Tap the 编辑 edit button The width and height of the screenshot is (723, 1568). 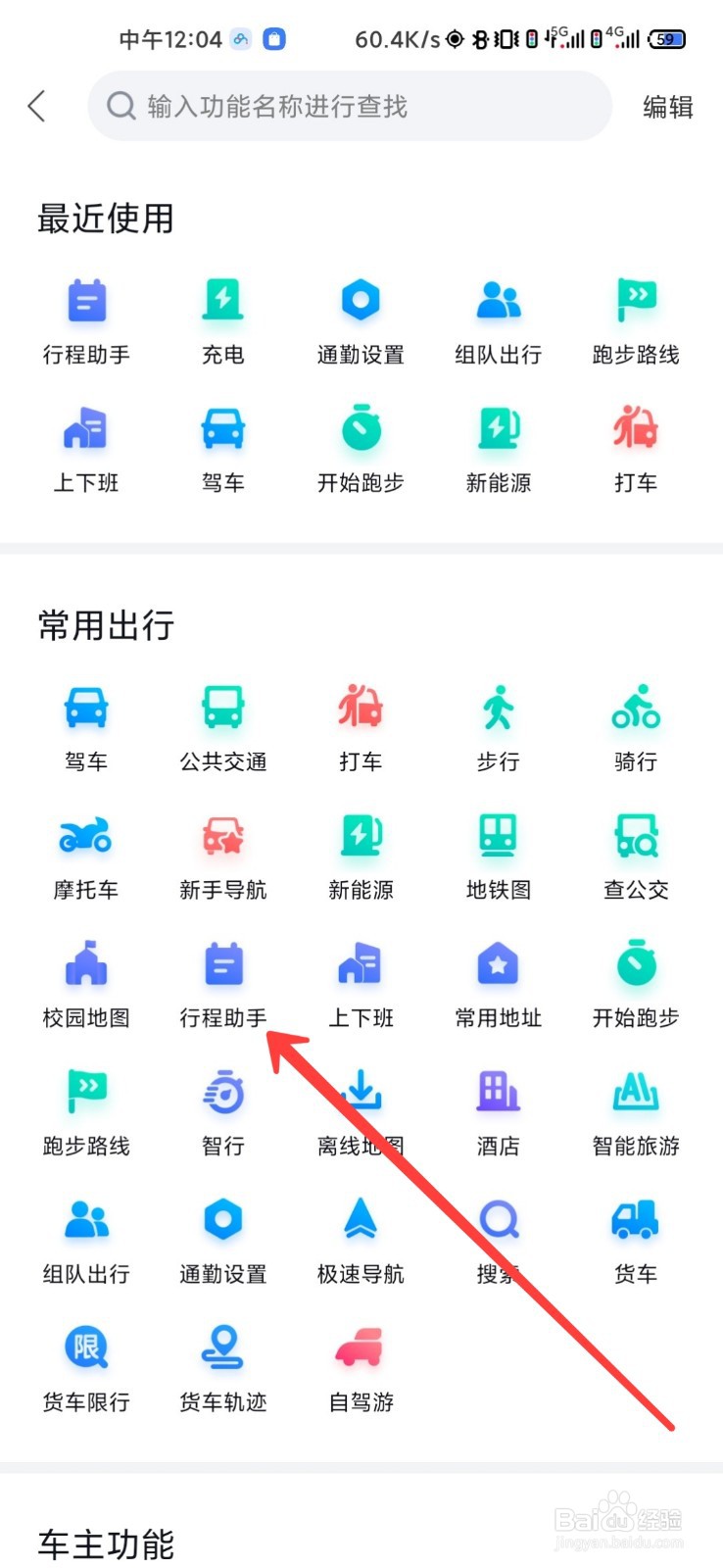click(x=667, y=106)
